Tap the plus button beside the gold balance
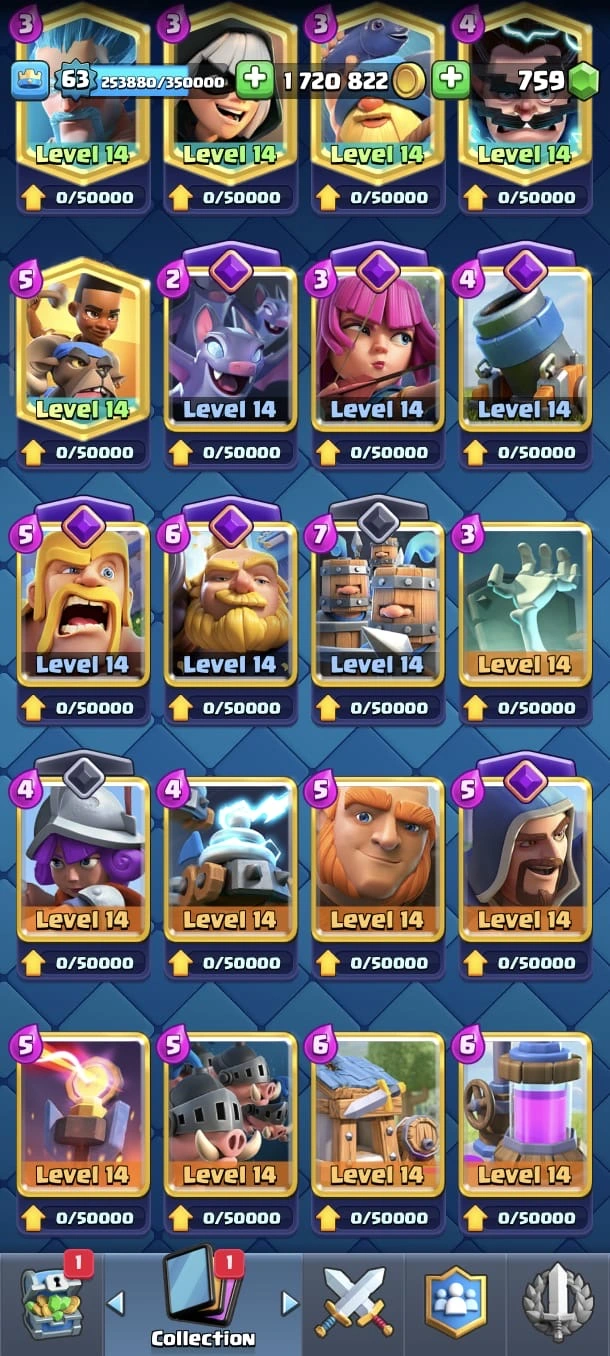 click(x=451, y=80)
